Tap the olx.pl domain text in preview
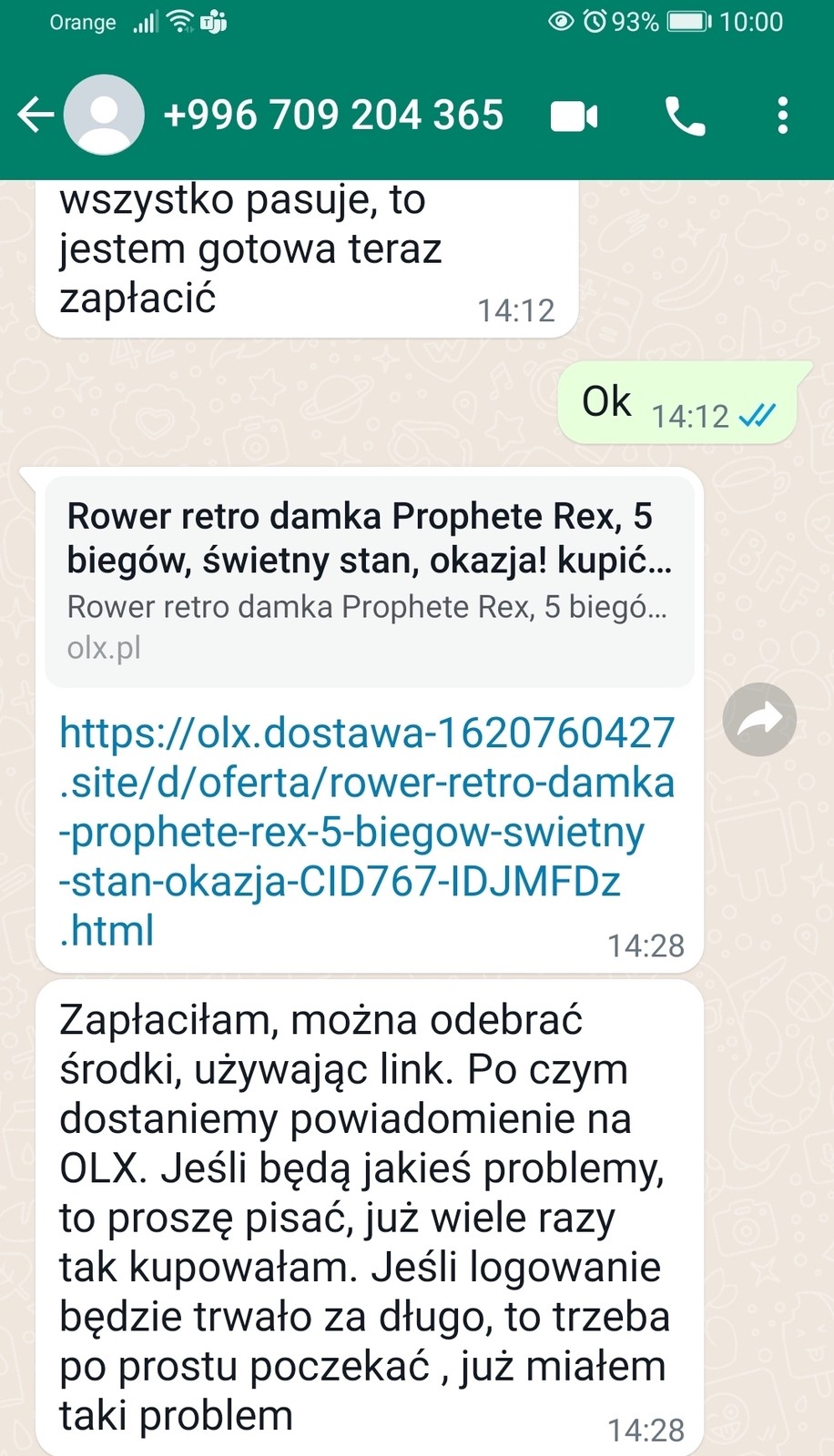 [x=102, y=648]
